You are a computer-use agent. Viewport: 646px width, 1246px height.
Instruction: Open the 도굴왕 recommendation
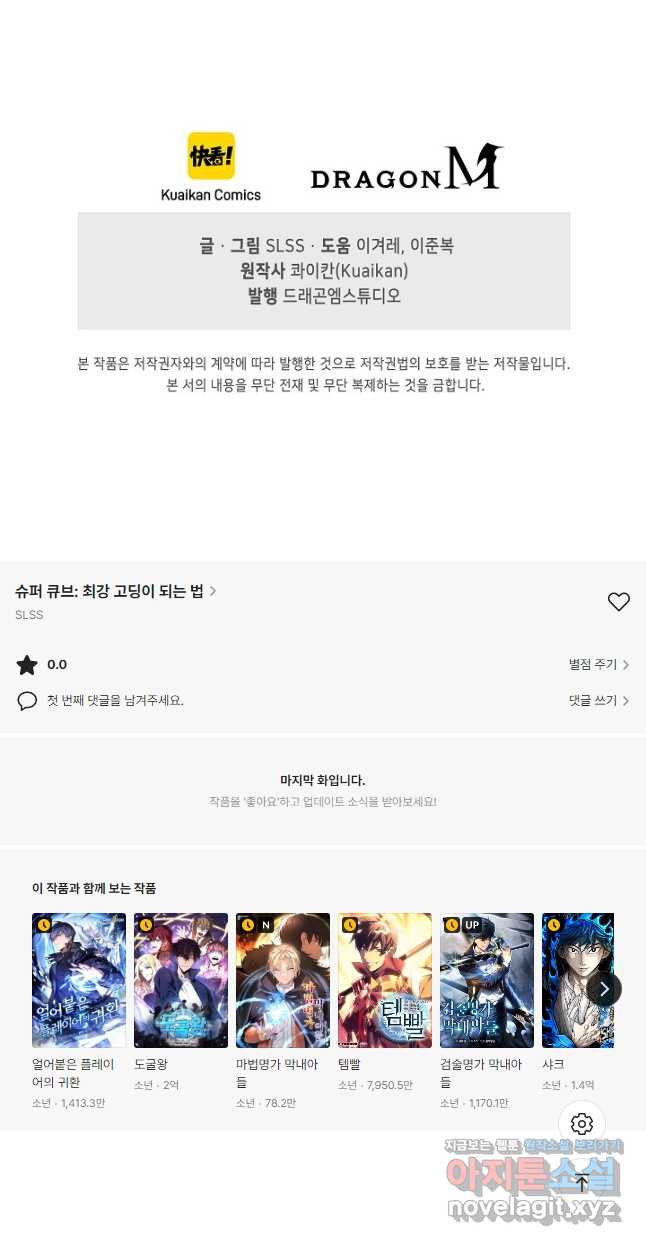coord(181,980)
